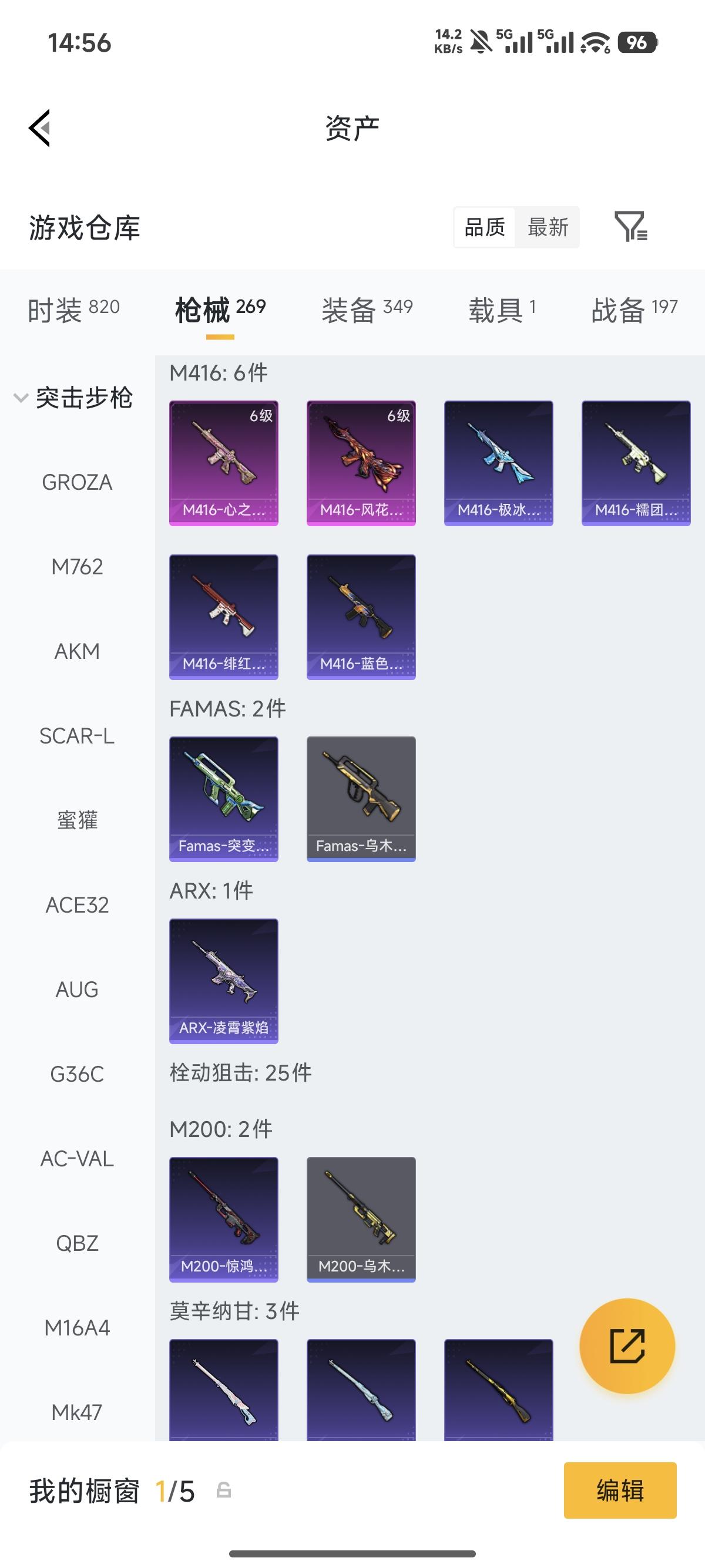
Task: Select AKM in the side list
Action: coord(78,651)
